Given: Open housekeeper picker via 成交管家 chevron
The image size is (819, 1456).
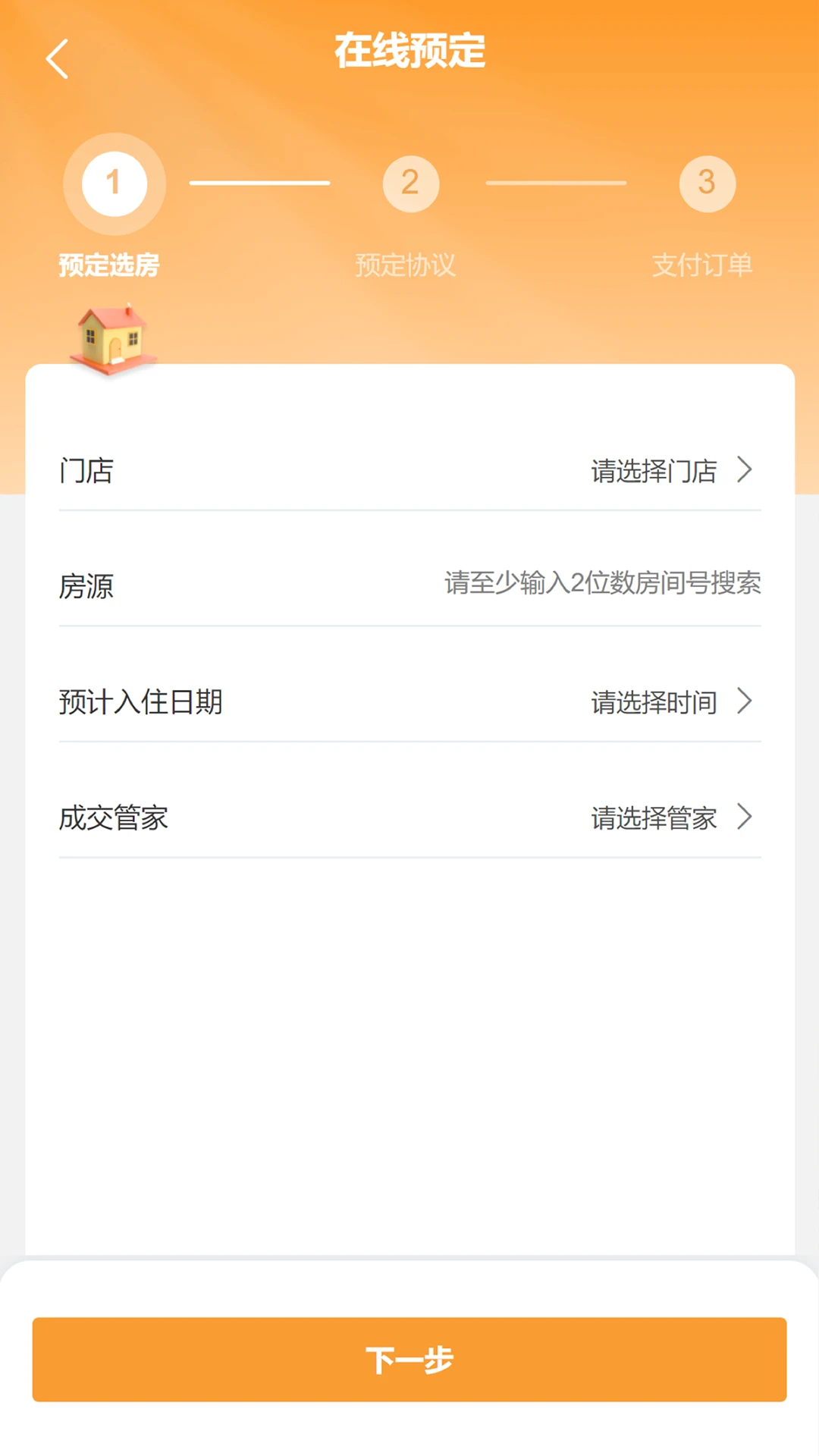Looking at the screenshot, I should click(746, 817).
